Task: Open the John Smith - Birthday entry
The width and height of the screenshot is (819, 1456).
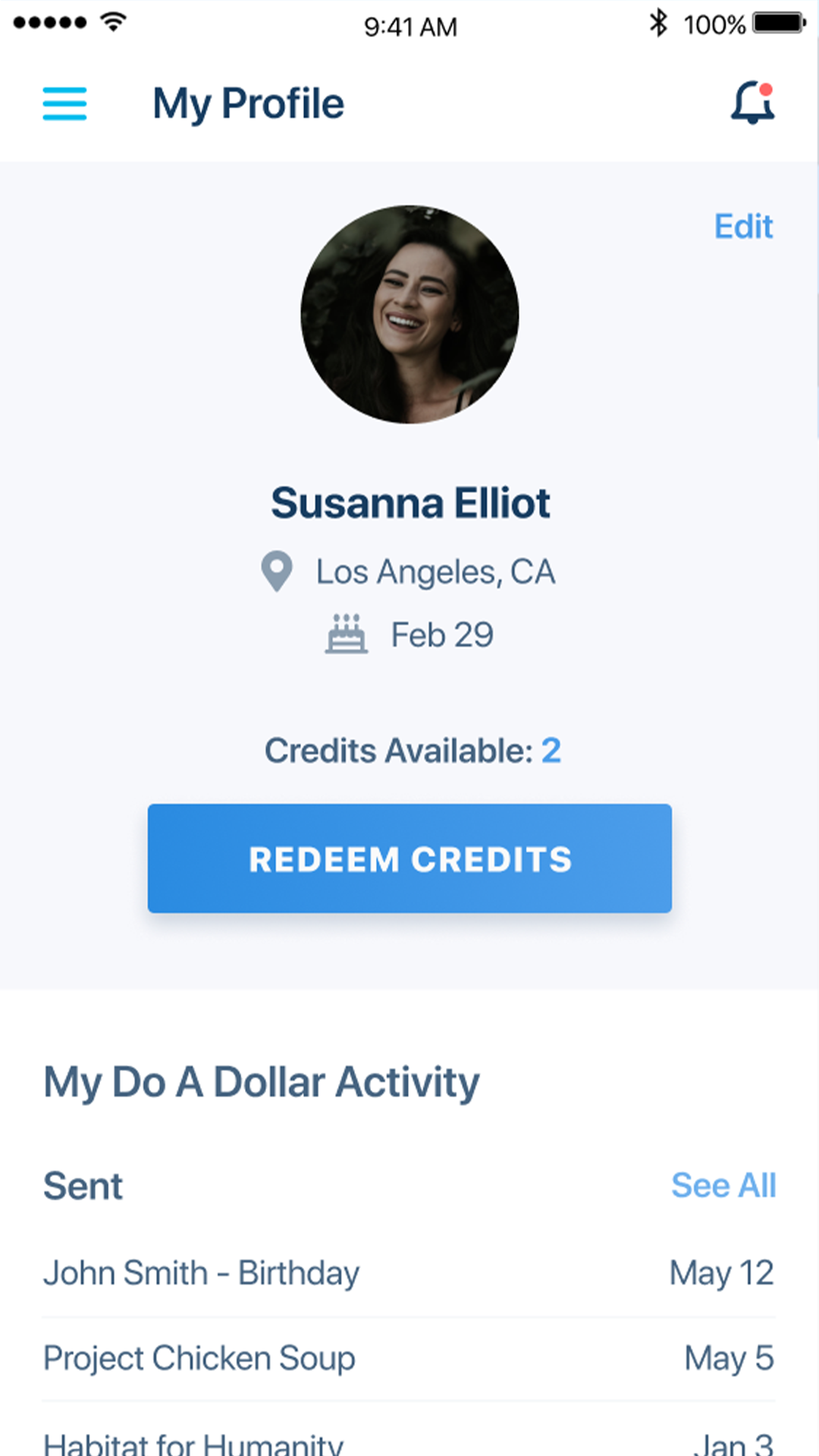Action: tap(409, 1273)
